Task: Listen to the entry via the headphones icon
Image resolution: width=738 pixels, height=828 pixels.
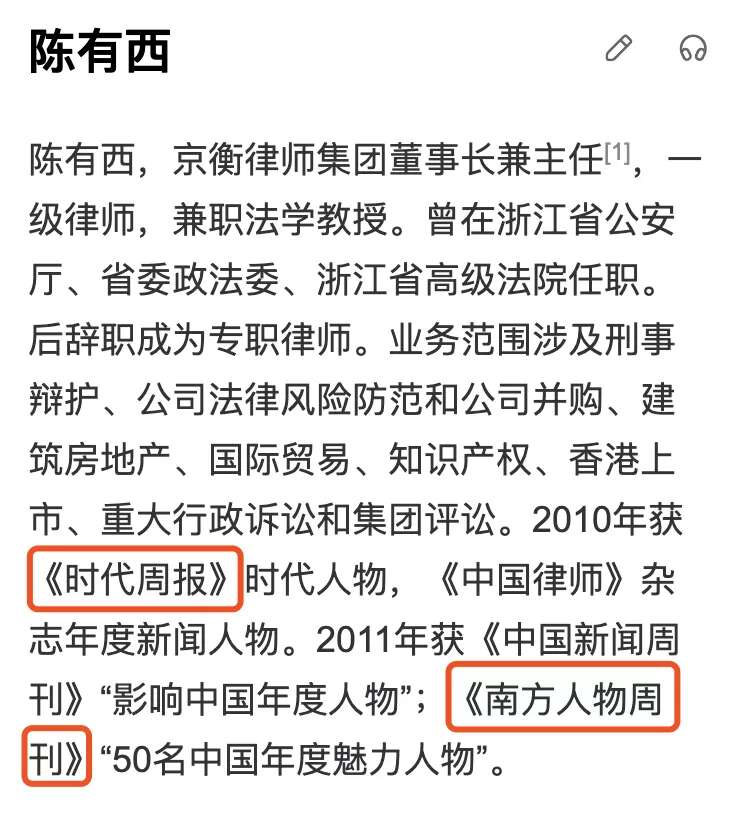Action: click(x=692, y=47)
